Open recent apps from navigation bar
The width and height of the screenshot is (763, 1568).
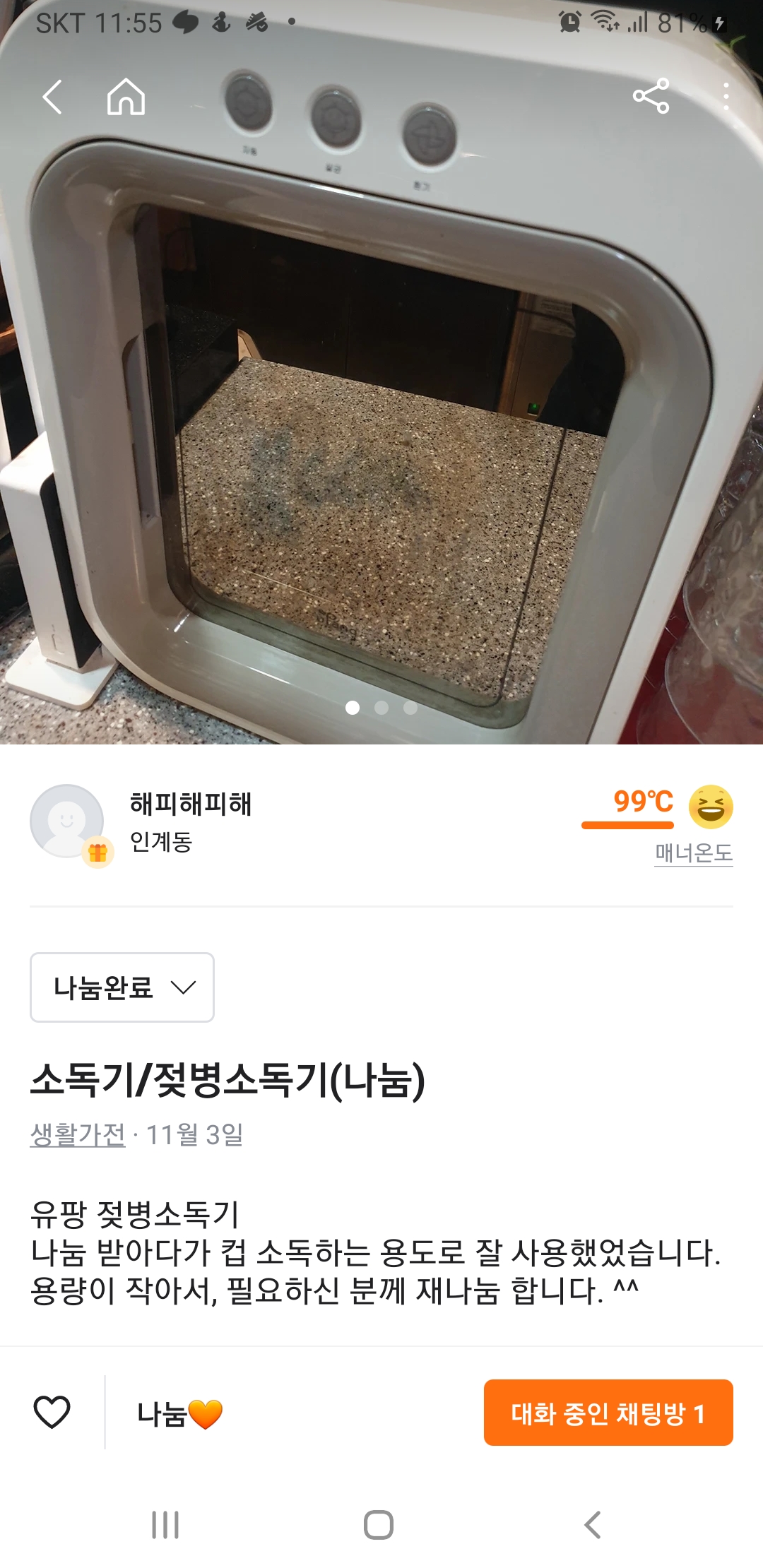click(x=165, y=1525)
